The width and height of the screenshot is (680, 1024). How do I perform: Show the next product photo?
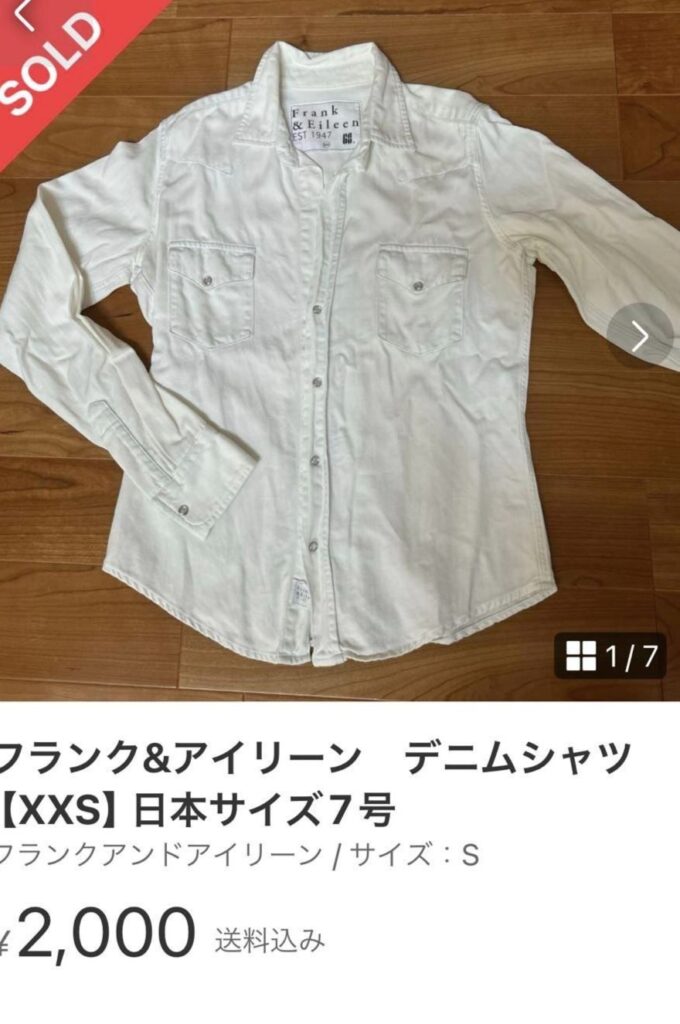tap(641, 335)
